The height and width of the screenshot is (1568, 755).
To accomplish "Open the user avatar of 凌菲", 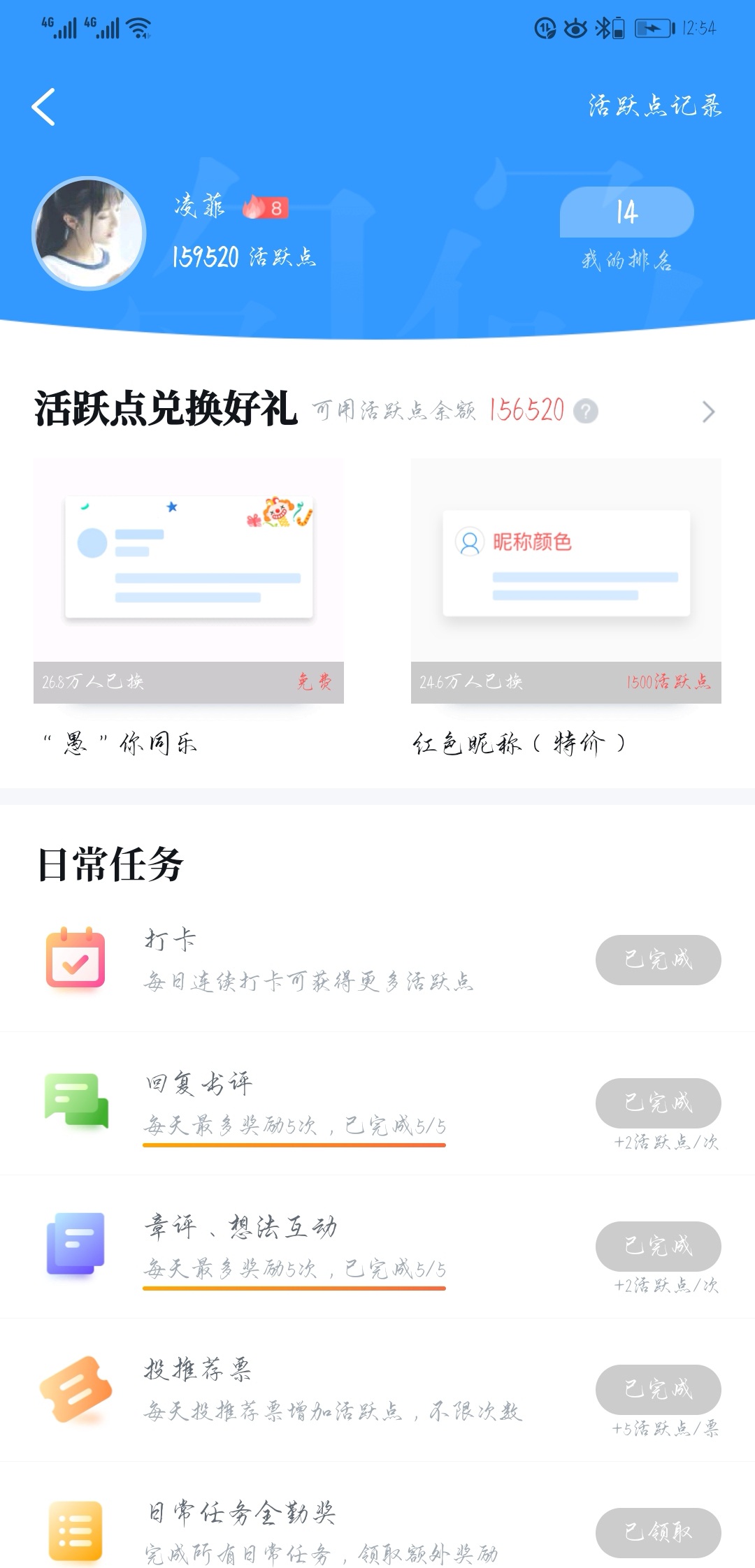I will [x=89, y=233].
